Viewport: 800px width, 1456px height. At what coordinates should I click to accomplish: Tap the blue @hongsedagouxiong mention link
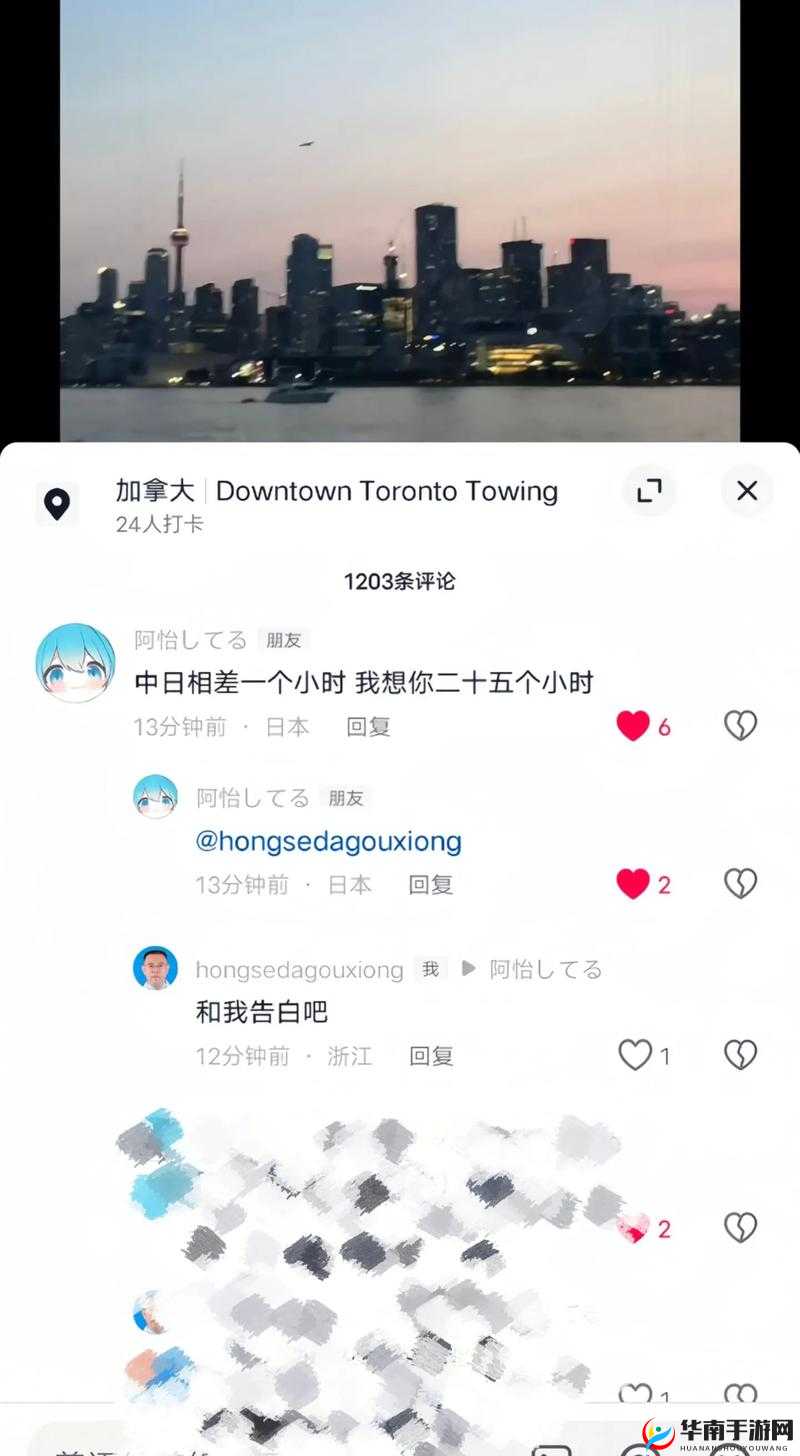[330, 841]
